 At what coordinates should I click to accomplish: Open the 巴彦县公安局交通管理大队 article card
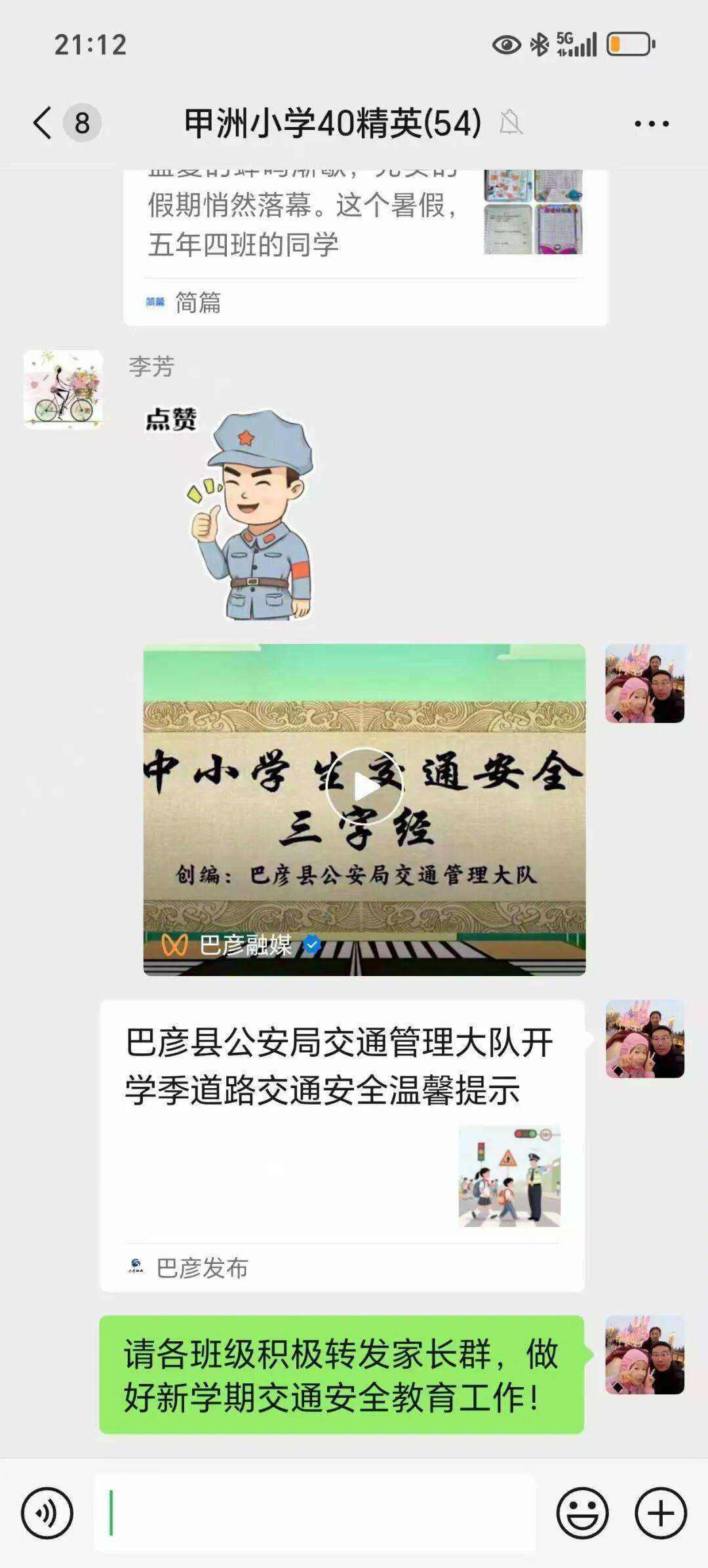click(x=342, y=1144)
